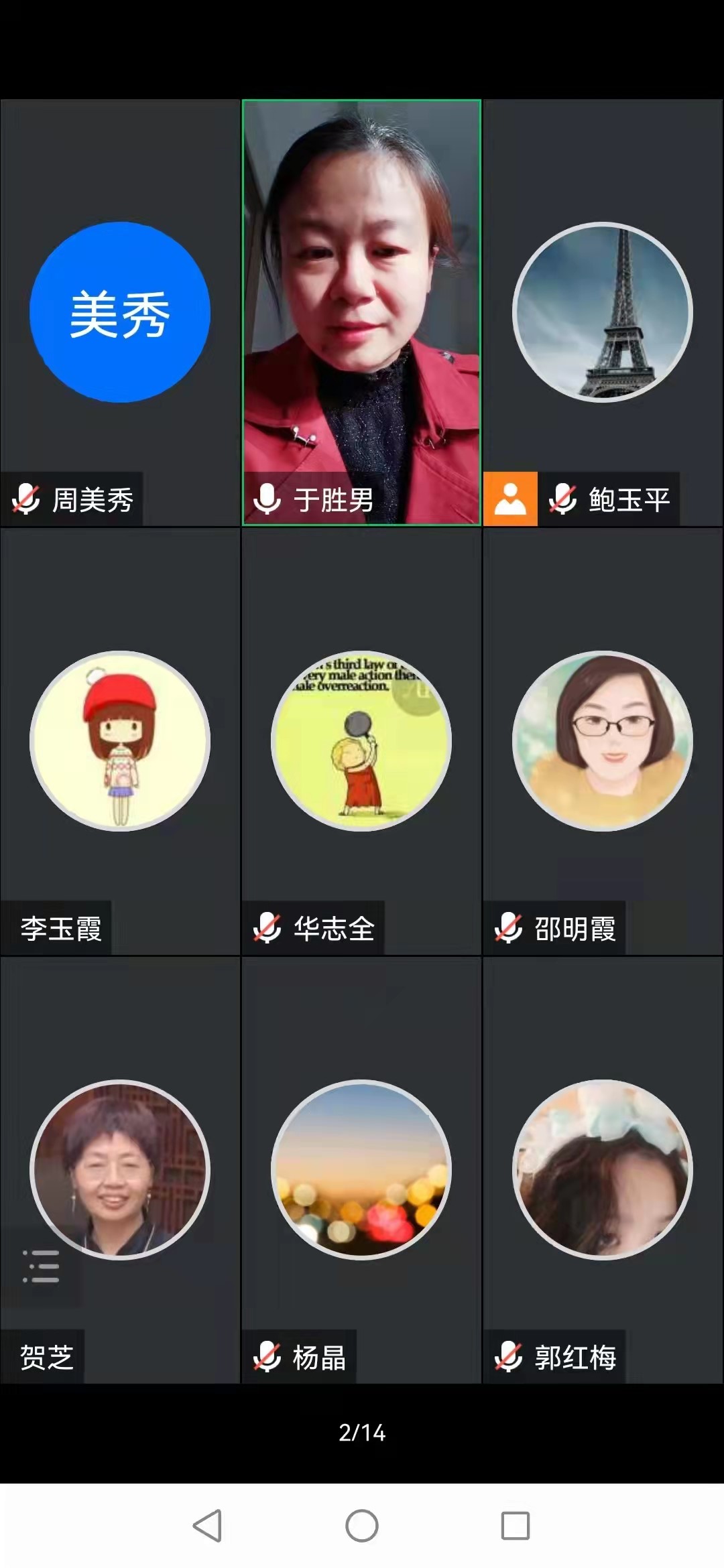
Task: Select 周美秀's participant tile
Action: [x=120, y=312]
